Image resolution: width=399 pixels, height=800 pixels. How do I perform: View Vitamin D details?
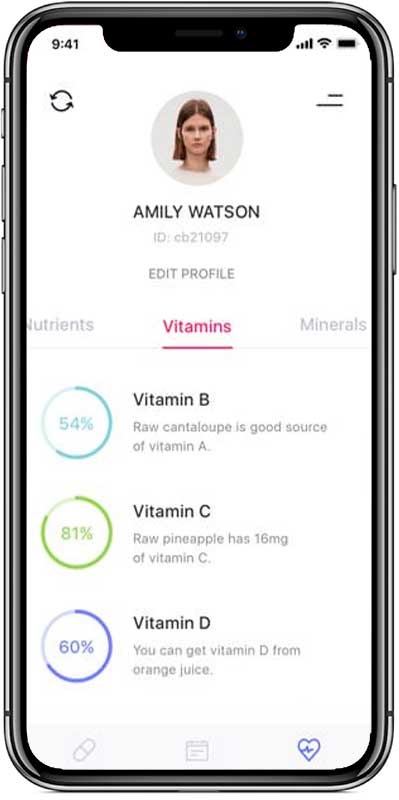pos(199,646)
